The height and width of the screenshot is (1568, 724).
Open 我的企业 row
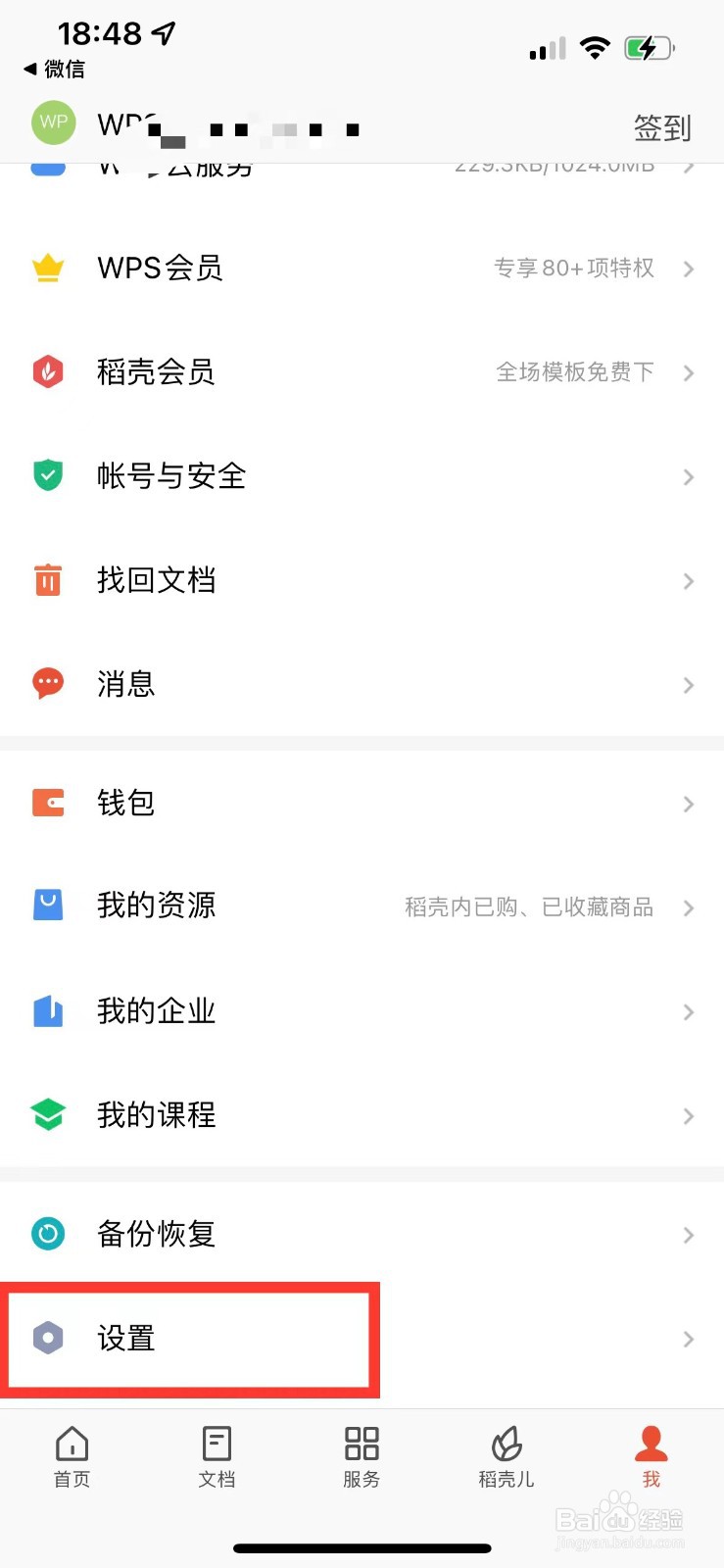click(362, 1010)
